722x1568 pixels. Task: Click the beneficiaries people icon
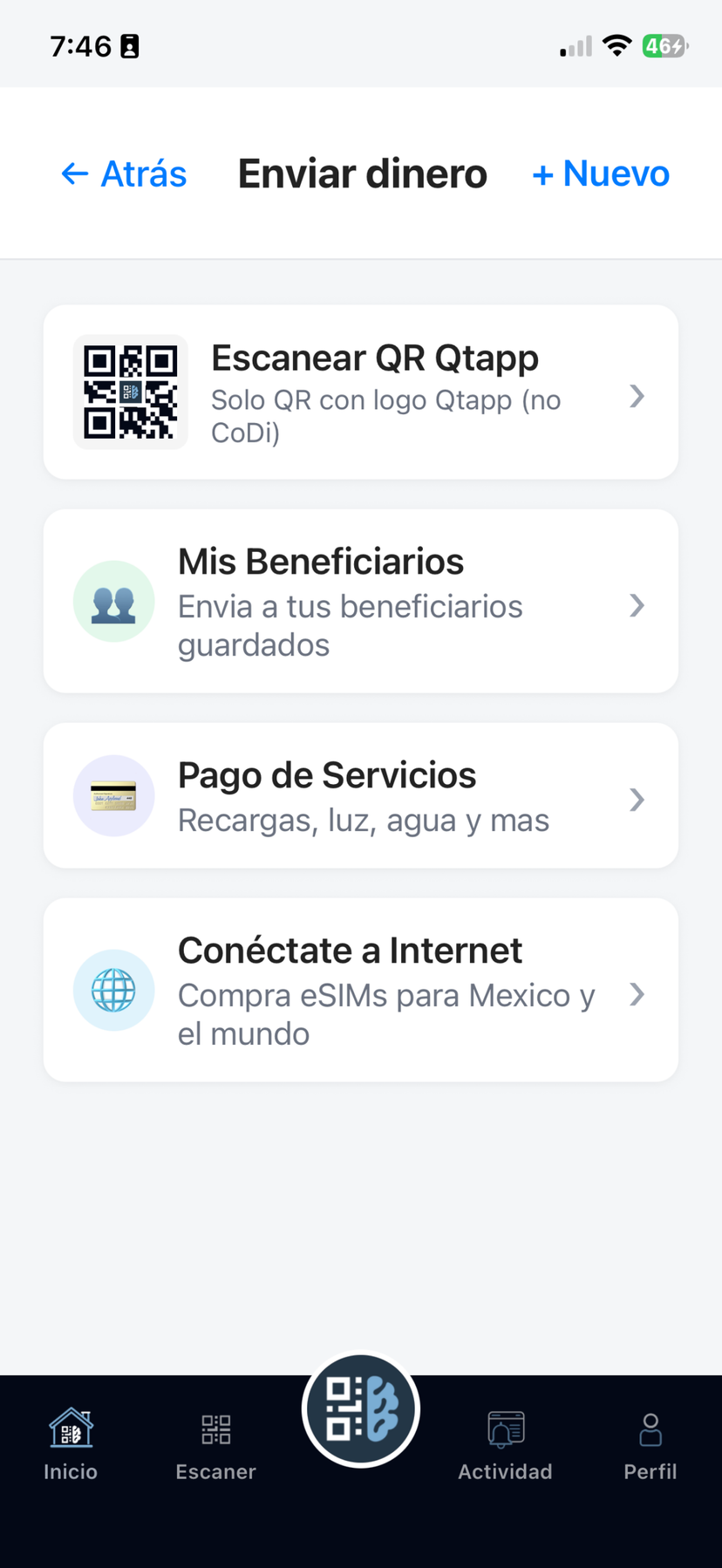114,601
